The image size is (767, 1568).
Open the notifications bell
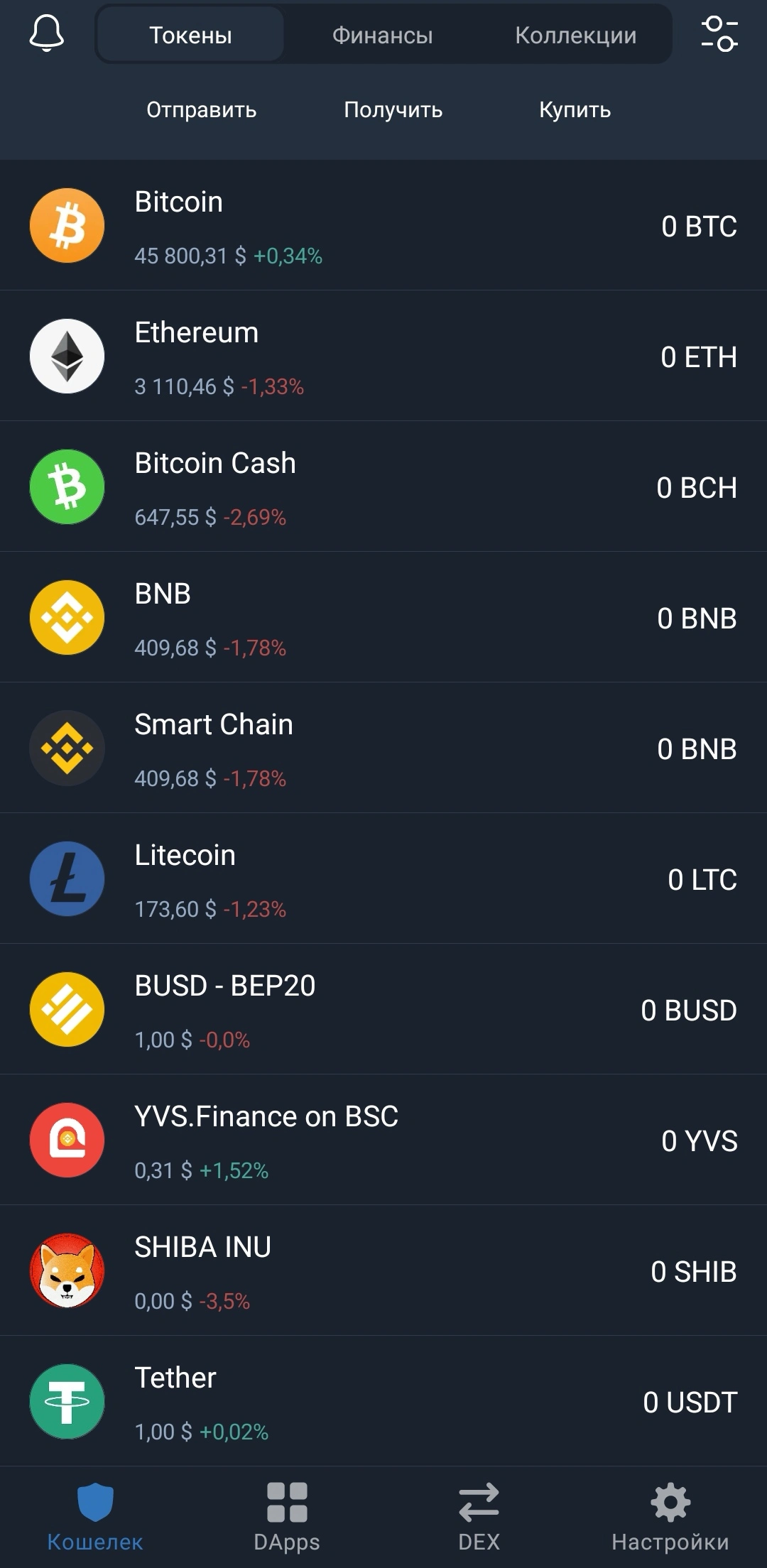pyautogui.click(x=47, y=34)
